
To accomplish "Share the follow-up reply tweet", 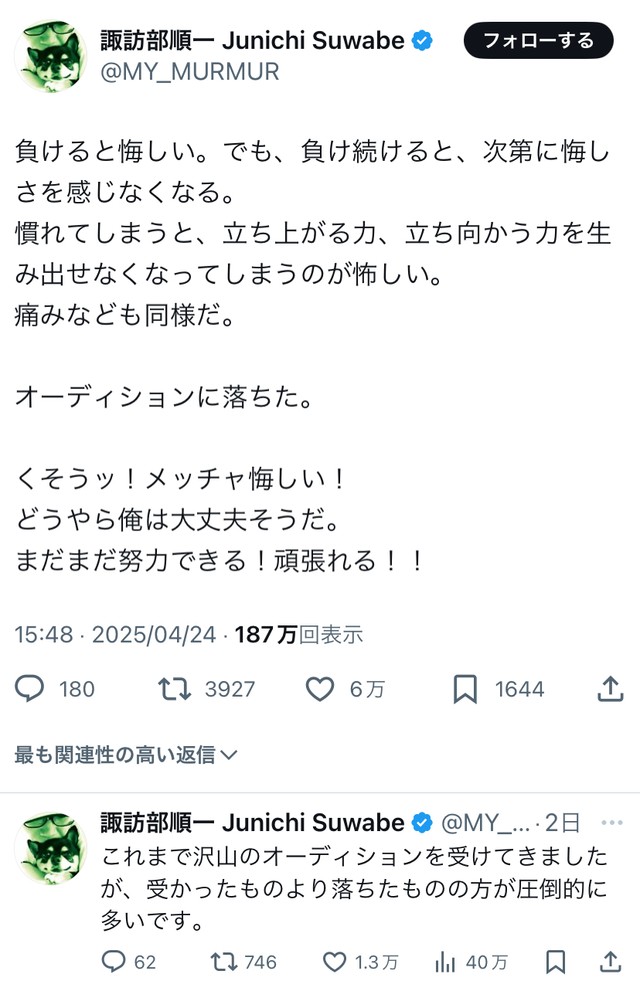I will (x=610, y=962).
